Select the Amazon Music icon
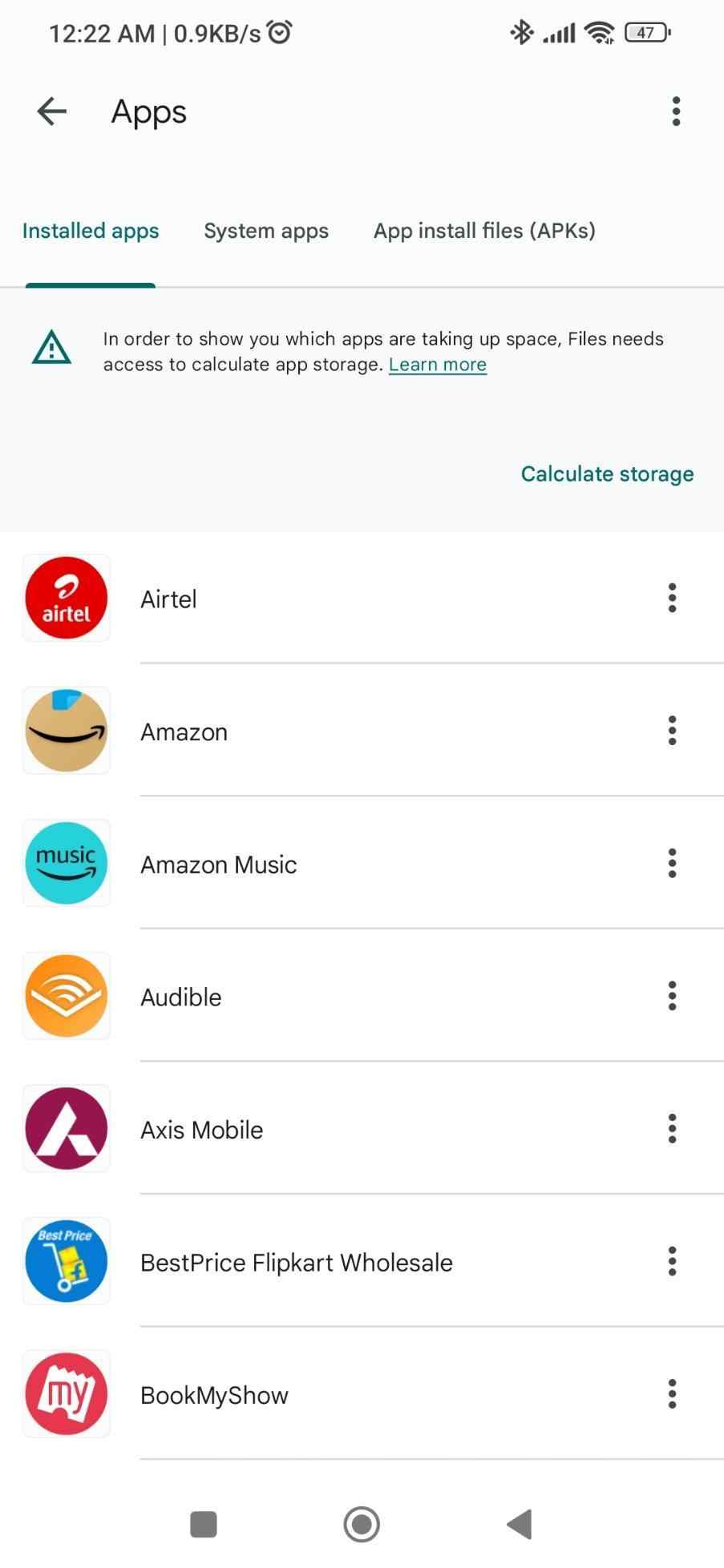 [66, 863]
